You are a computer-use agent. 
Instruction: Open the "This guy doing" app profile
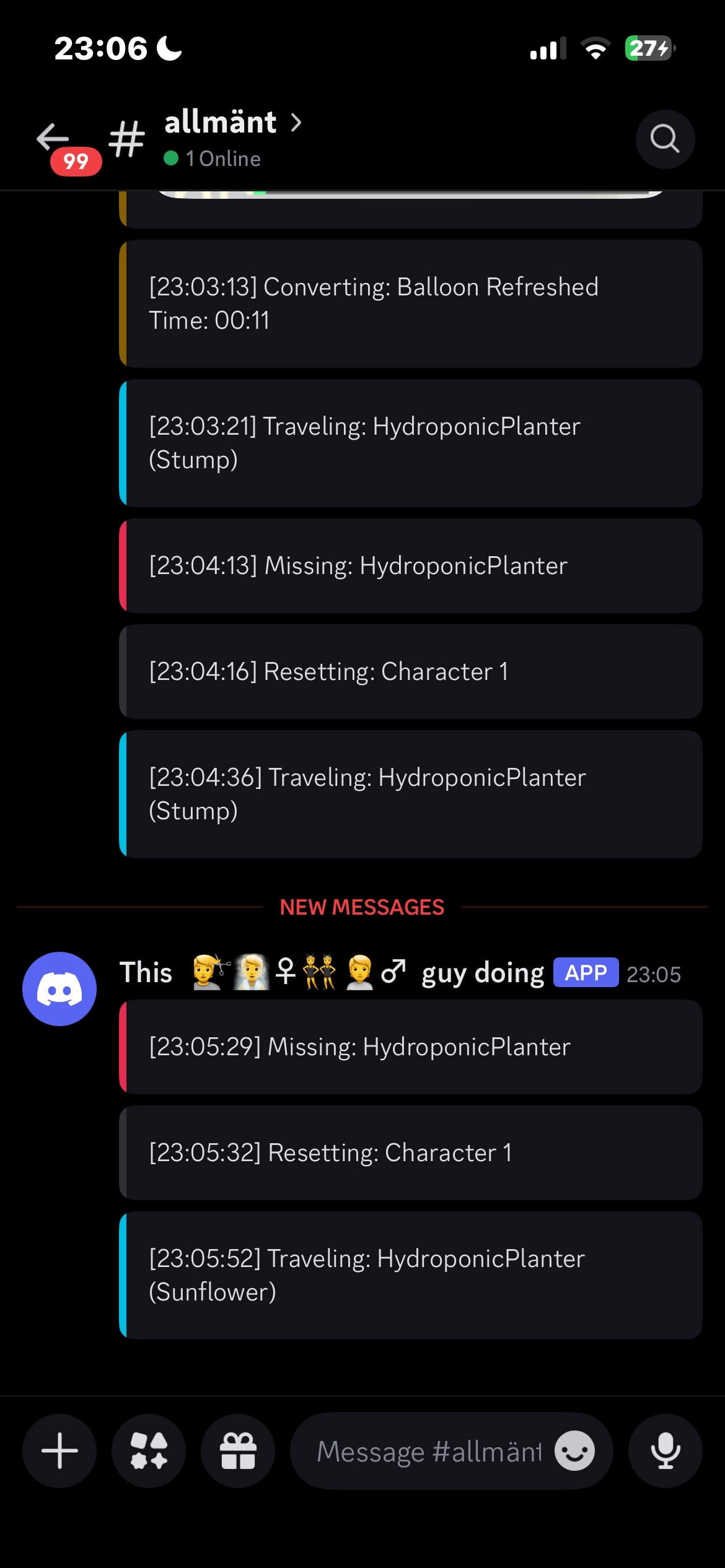331,972
